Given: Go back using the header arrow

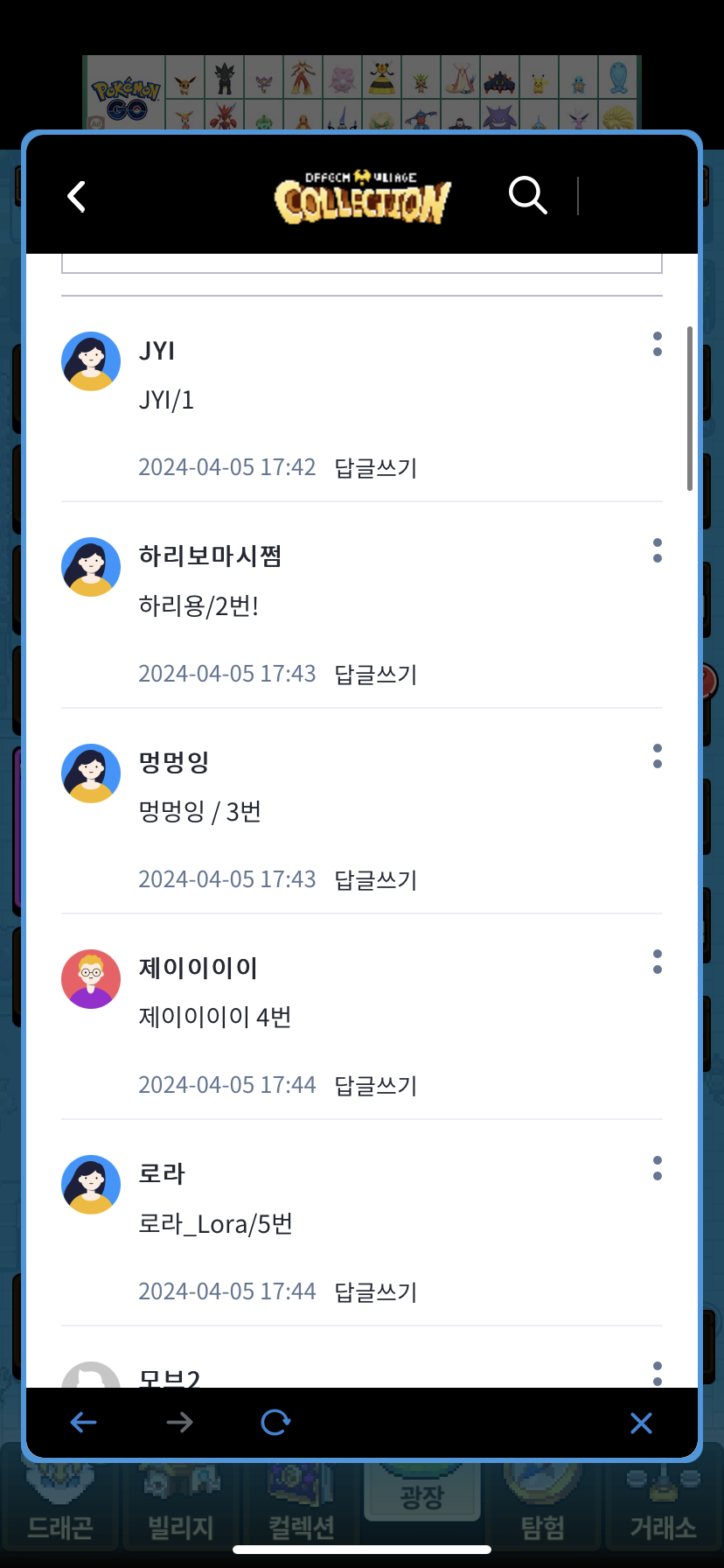Looking at the screenshot, I should (x=77, y=197).
